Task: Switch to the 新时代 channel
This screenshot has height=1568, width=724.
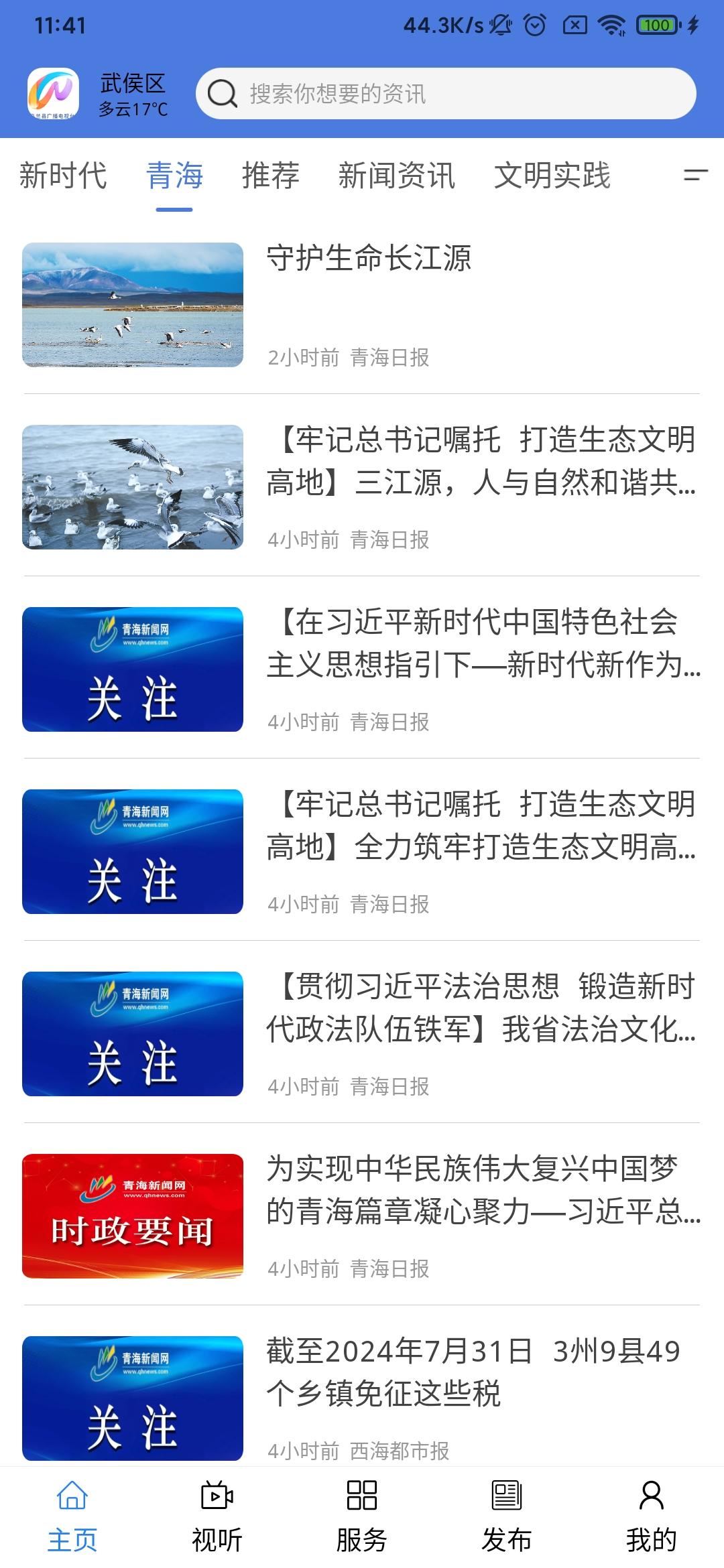Action: tap(64, 176)
